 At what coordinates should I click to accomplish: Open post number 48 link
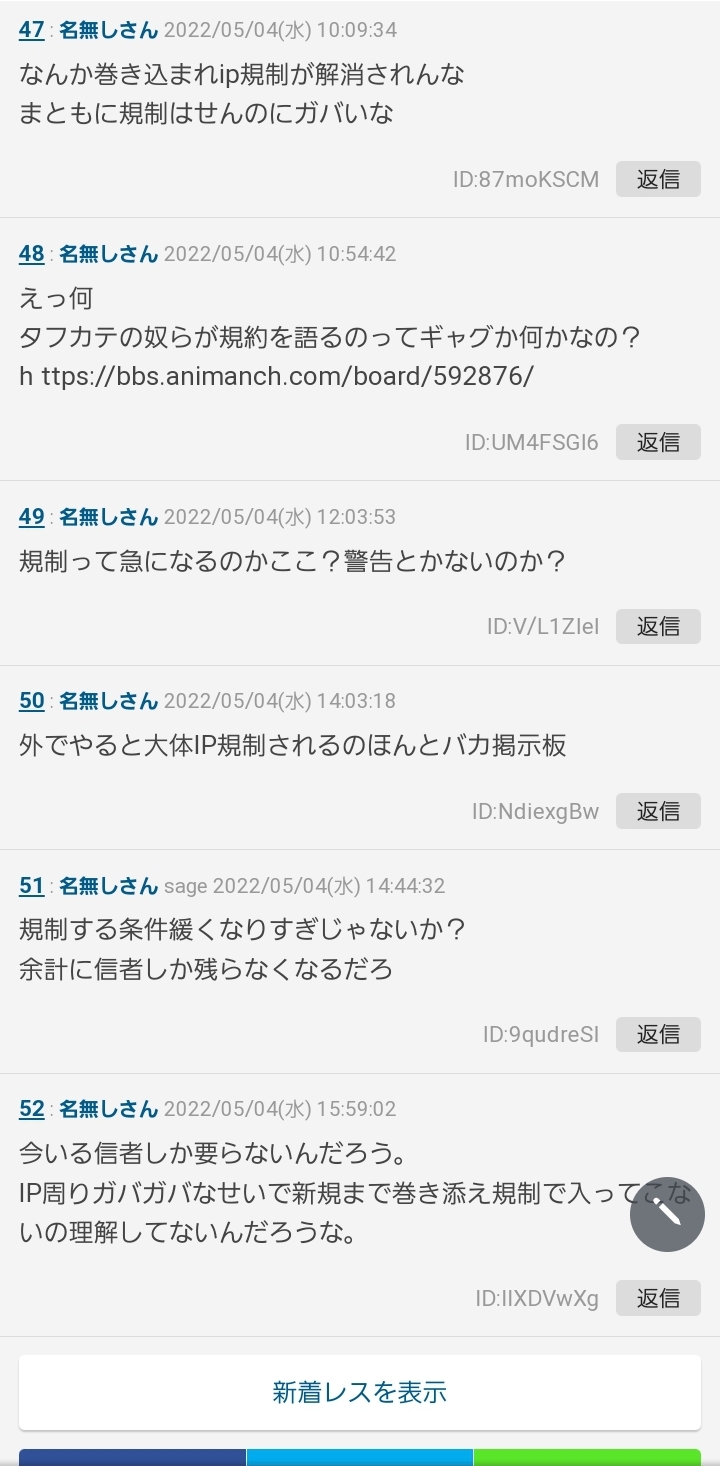coord(32,254)
